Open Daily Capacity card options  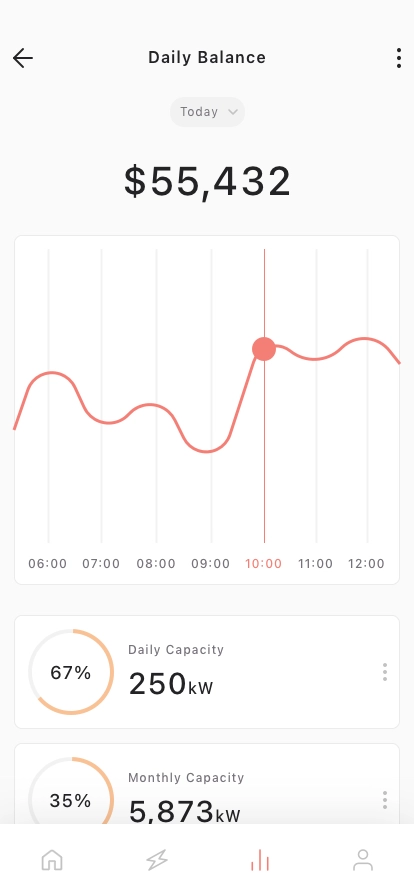click(385, 672)
